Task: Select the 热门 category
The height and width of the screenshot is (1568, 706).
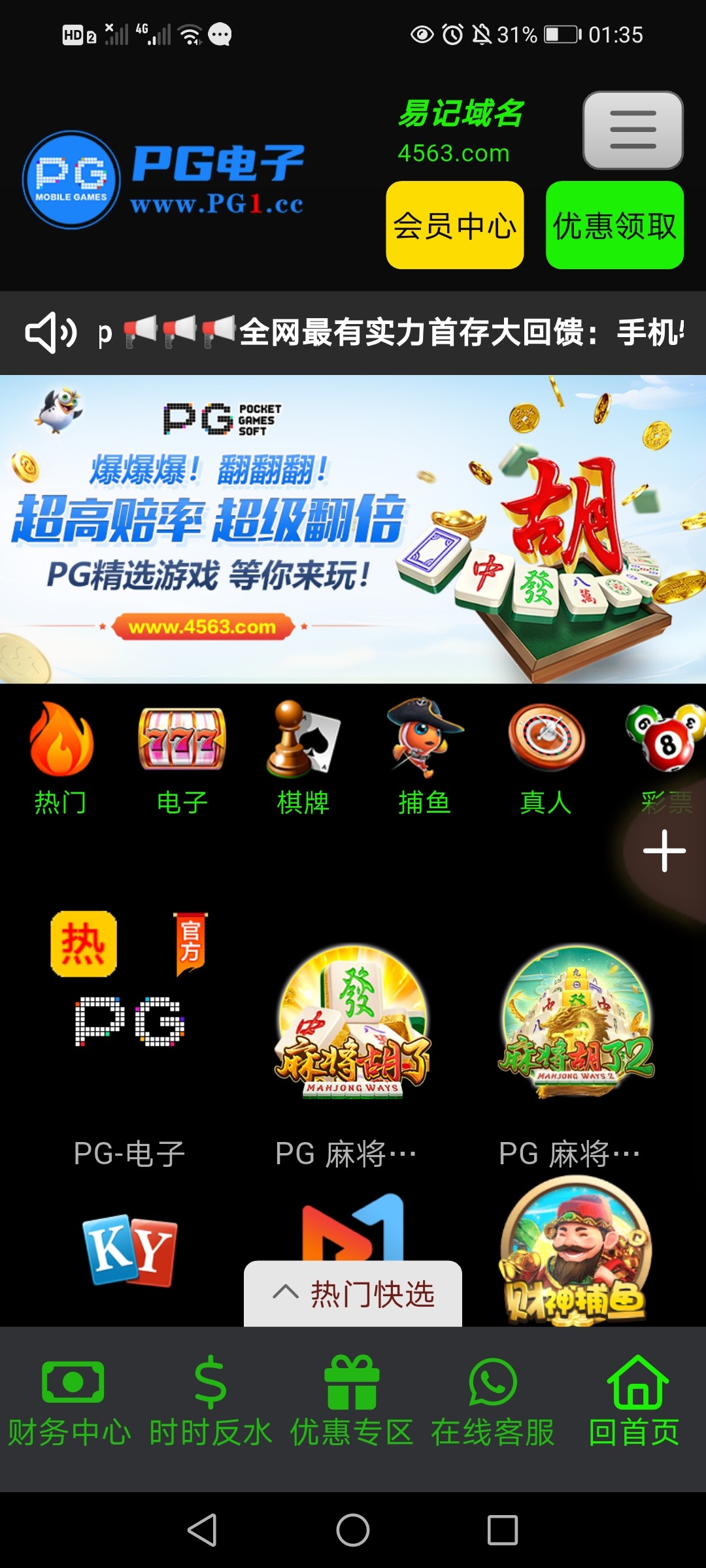Action: click(61, 758)
